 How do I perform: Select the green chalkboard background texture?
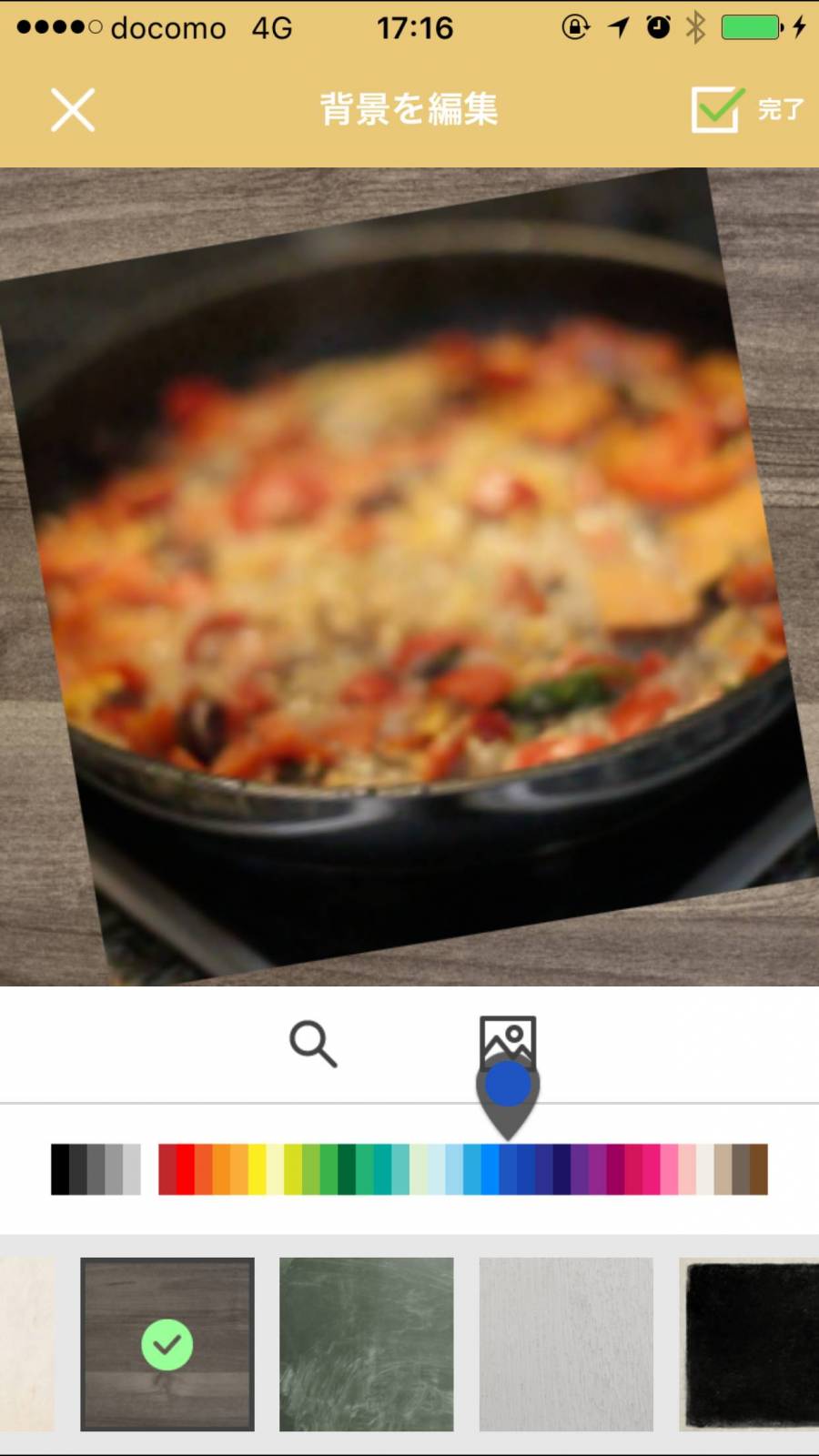pyautogui.click(x=366, y=1344)
